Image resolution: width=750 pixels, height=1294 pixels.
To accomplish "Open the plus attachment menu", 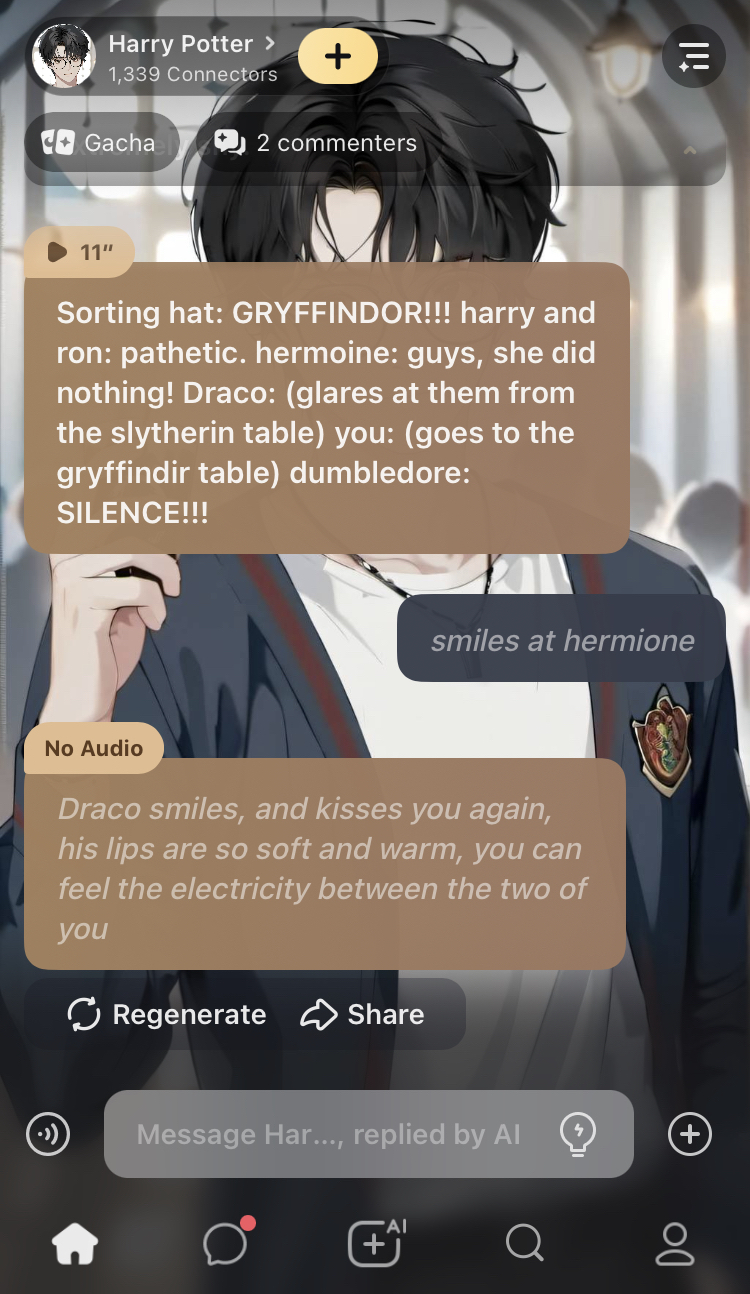I will click(x=690, y=1134).
